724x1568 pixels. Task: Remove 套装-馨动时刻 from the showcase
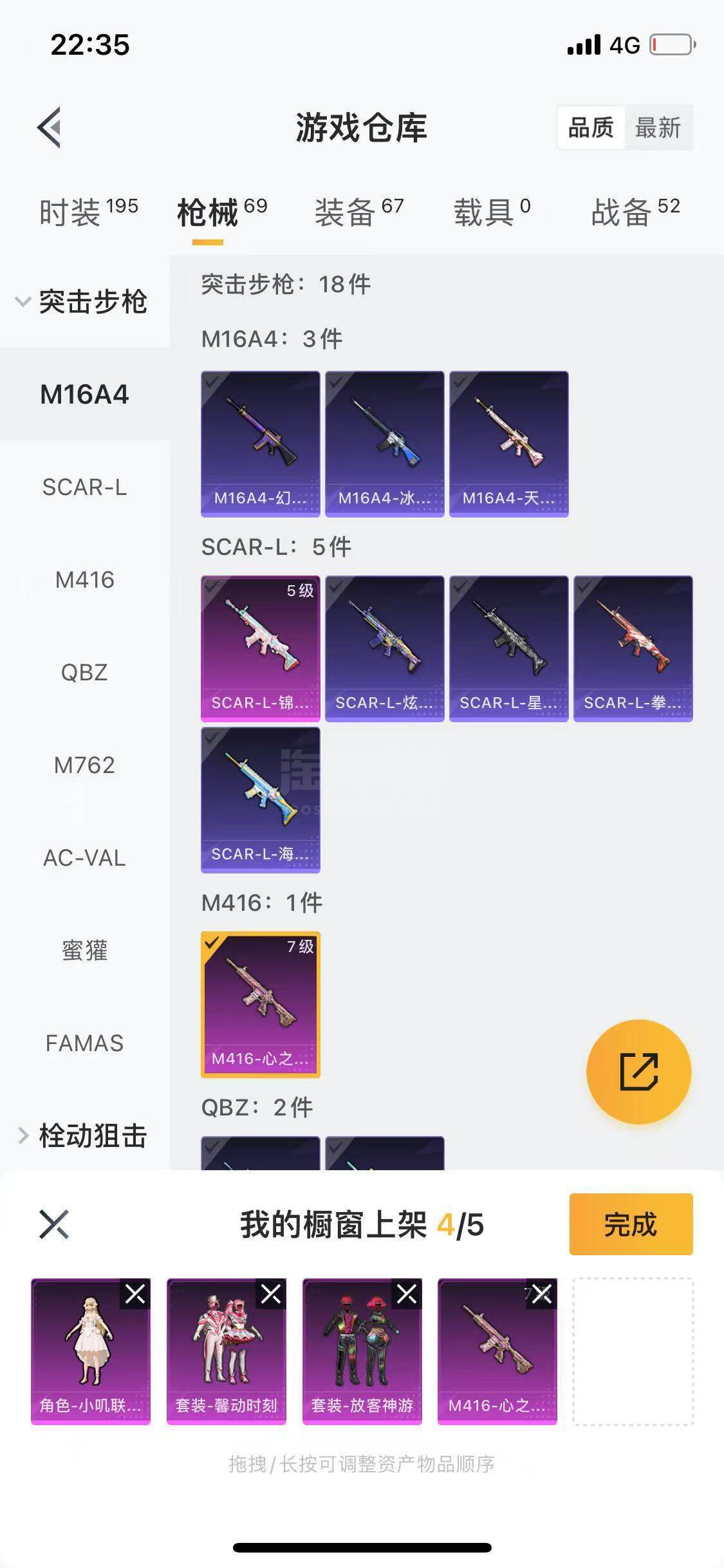(x=271, y=1294)
